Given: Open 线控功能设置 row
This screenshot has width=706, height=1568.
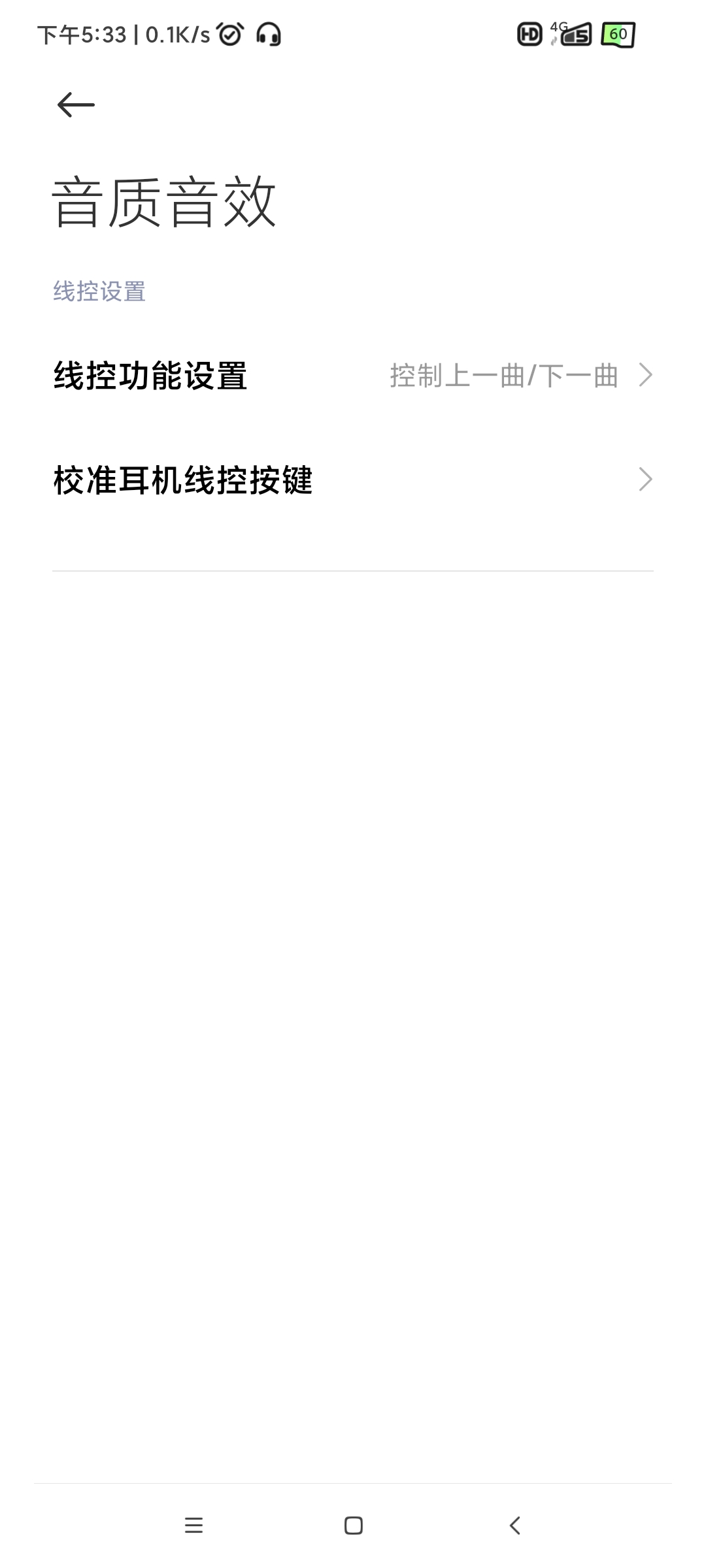Looking at the screenshot, I should (353, 376).
